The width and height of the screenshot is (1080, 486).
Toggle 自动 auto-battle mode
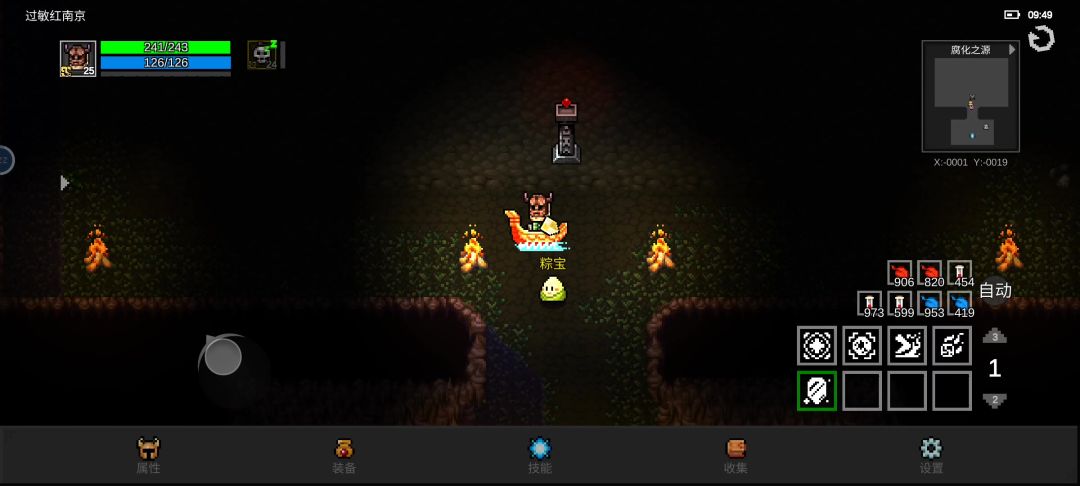click(994, 291)
